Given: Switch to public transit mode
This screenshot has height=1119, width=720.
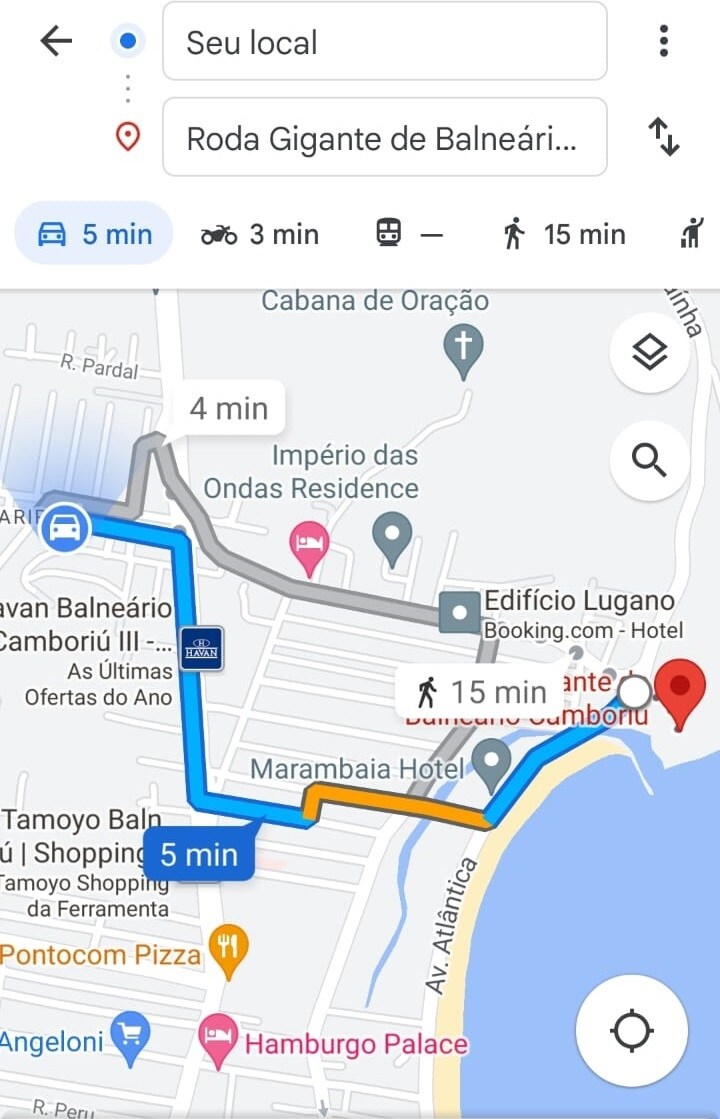Looking at the screenshot, I should [408, 235].
